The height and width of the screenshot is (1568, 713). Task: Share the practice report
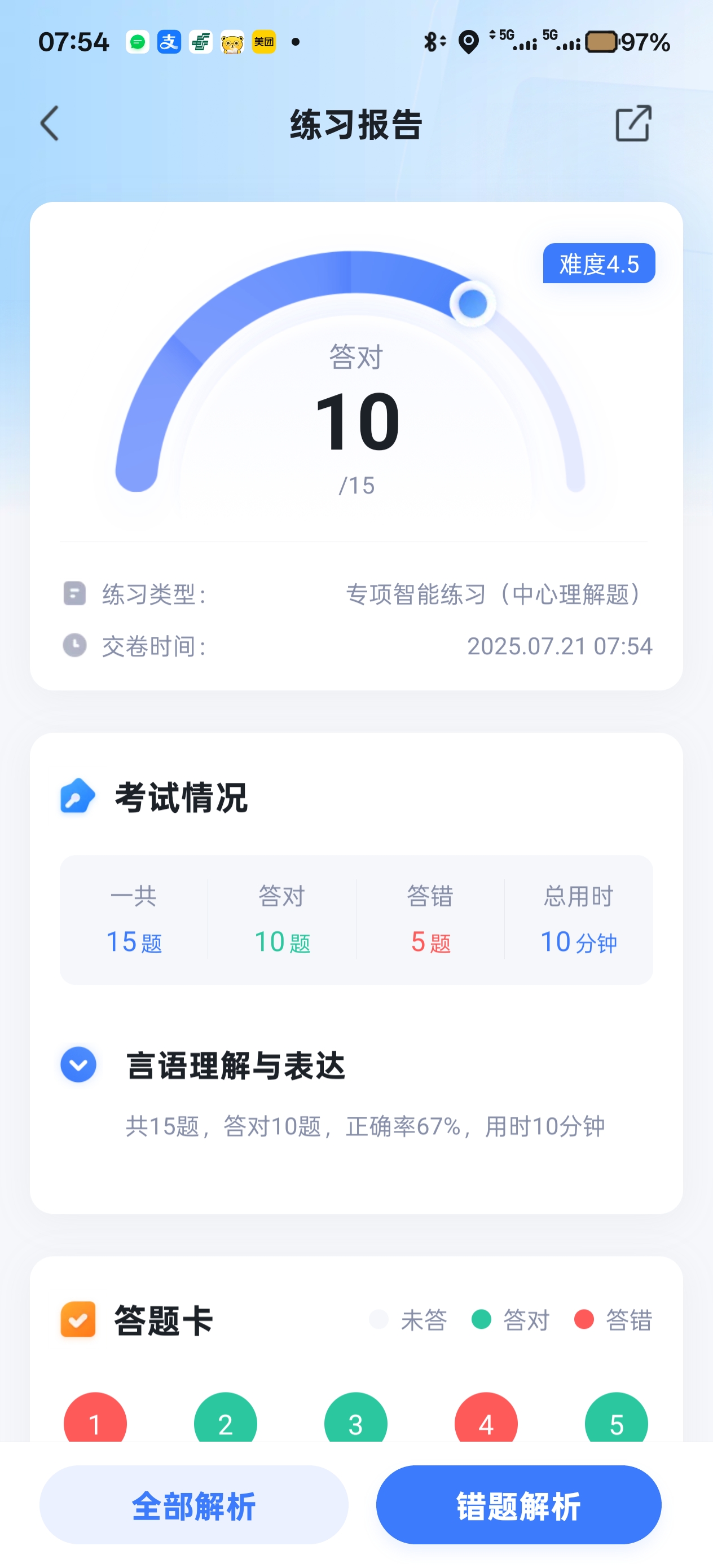click(x=633, y=124)
